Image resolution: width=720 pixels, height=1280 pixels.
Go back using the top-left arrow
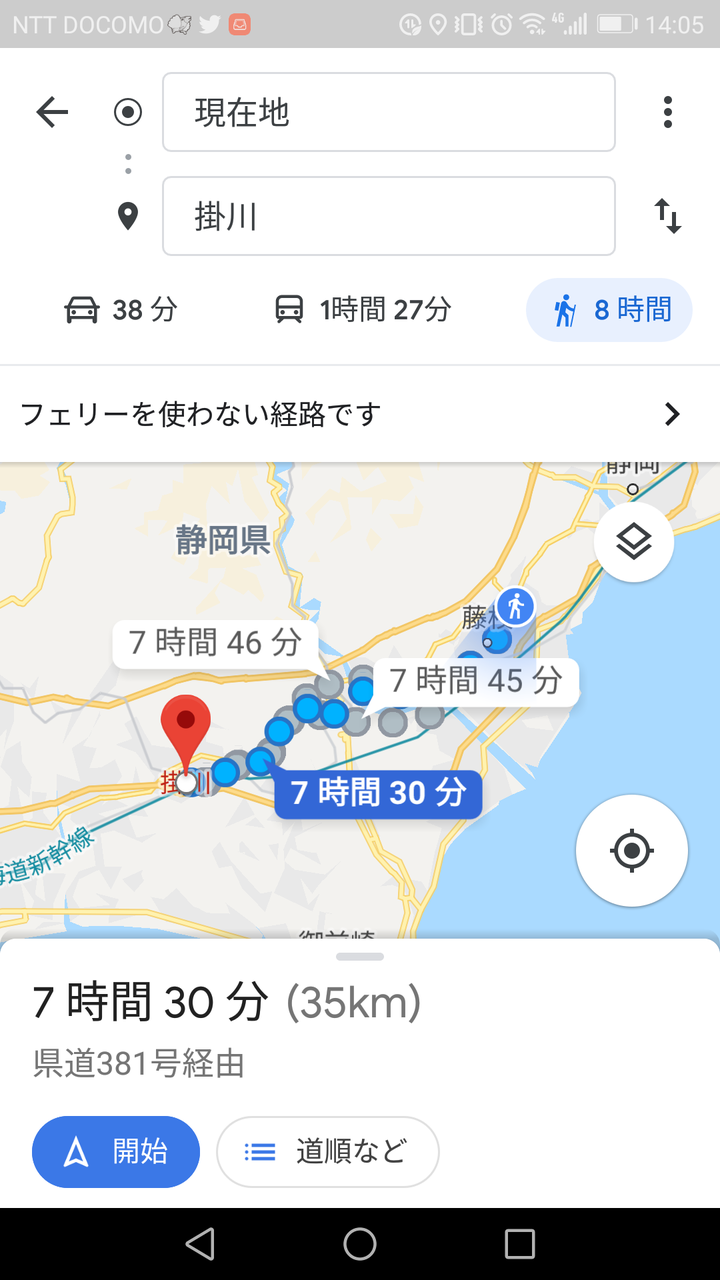52,112
